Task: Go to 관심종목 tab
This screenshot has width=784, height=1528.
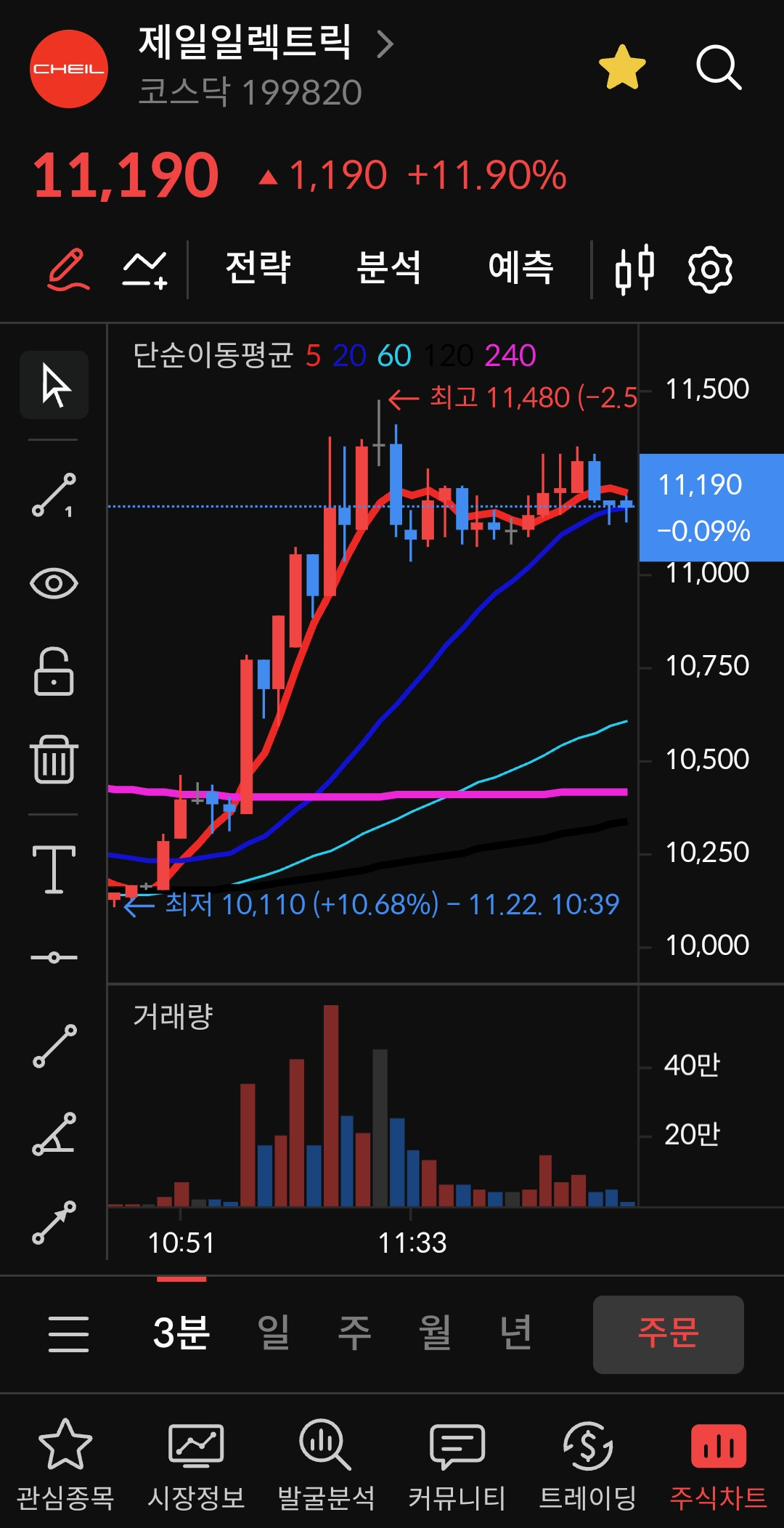Action: pyautogui.click(x=65, y=1463)
